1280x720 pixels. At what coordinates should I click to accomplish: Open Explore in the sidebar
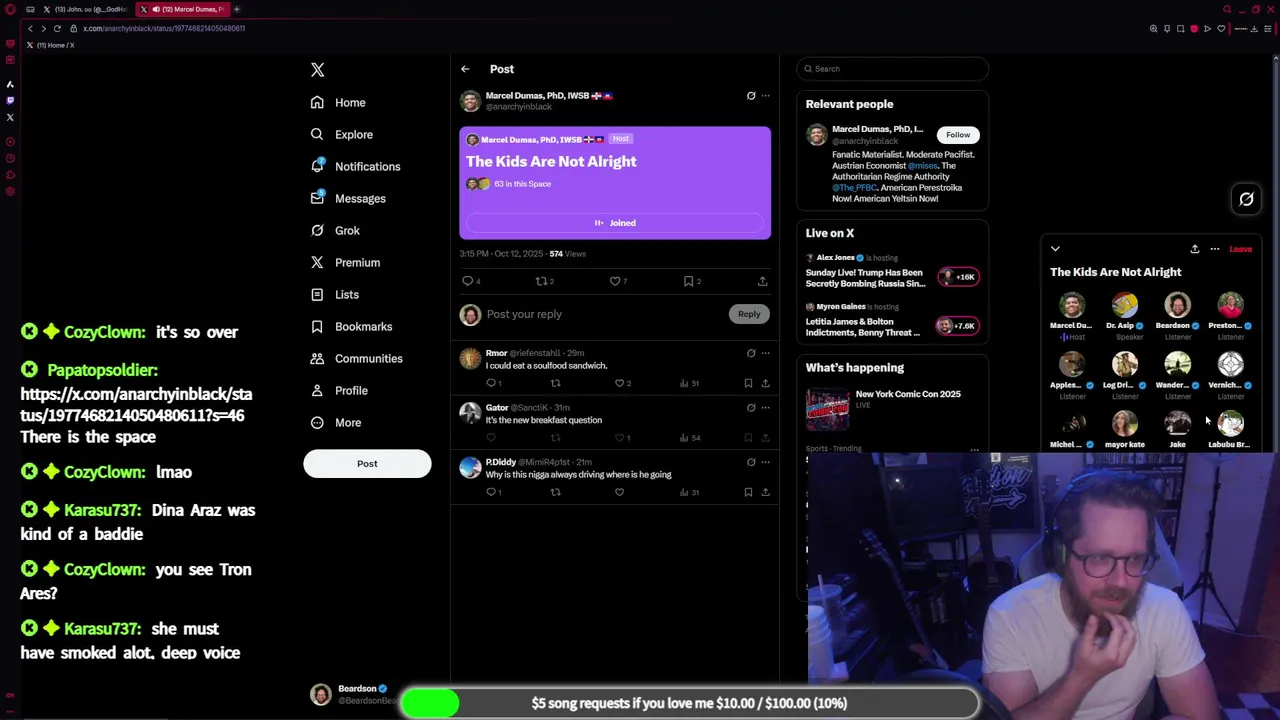click(353, 134)
